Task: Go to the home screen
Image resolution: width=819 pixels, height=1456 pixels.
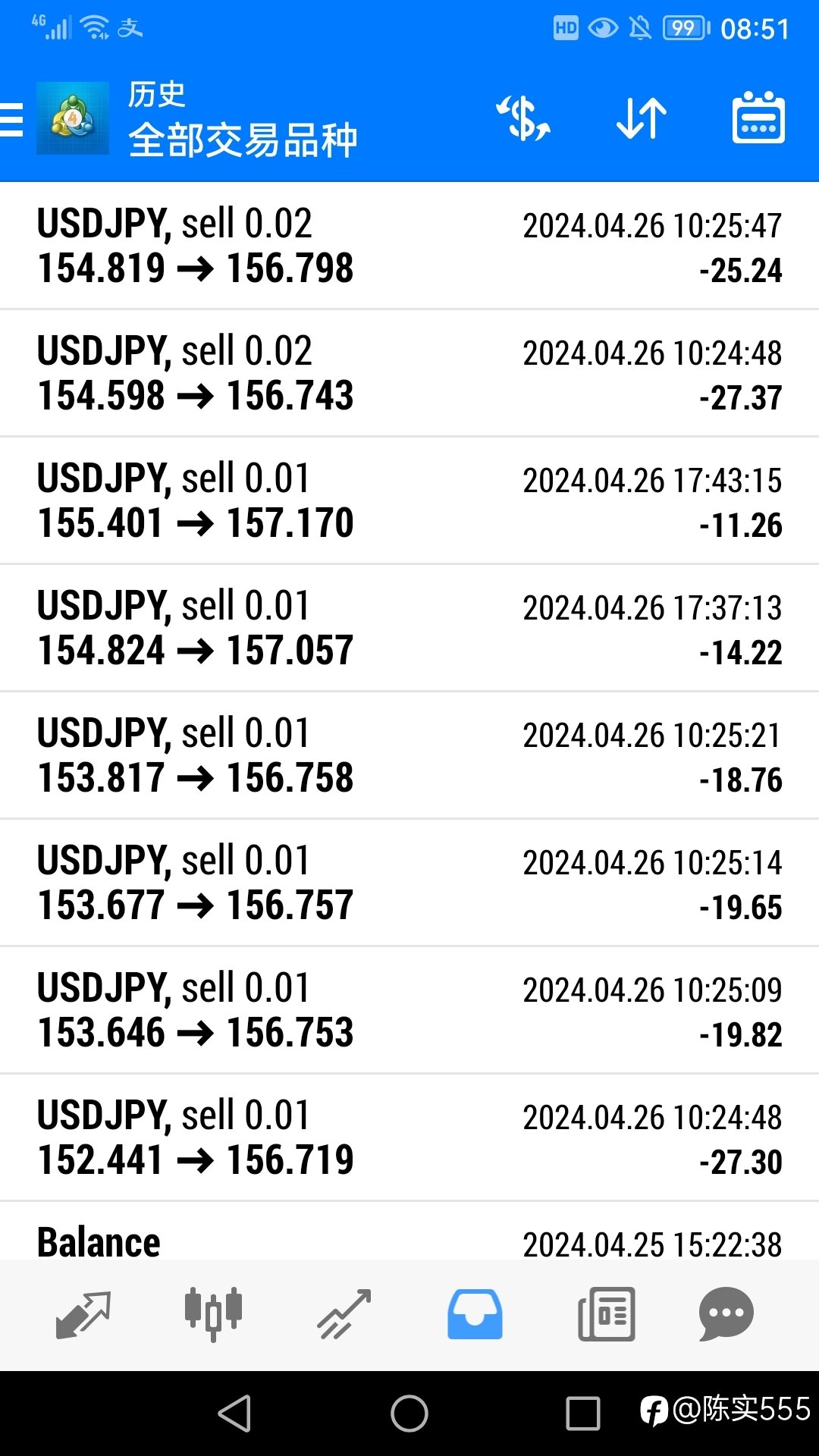Action: 409,1414
